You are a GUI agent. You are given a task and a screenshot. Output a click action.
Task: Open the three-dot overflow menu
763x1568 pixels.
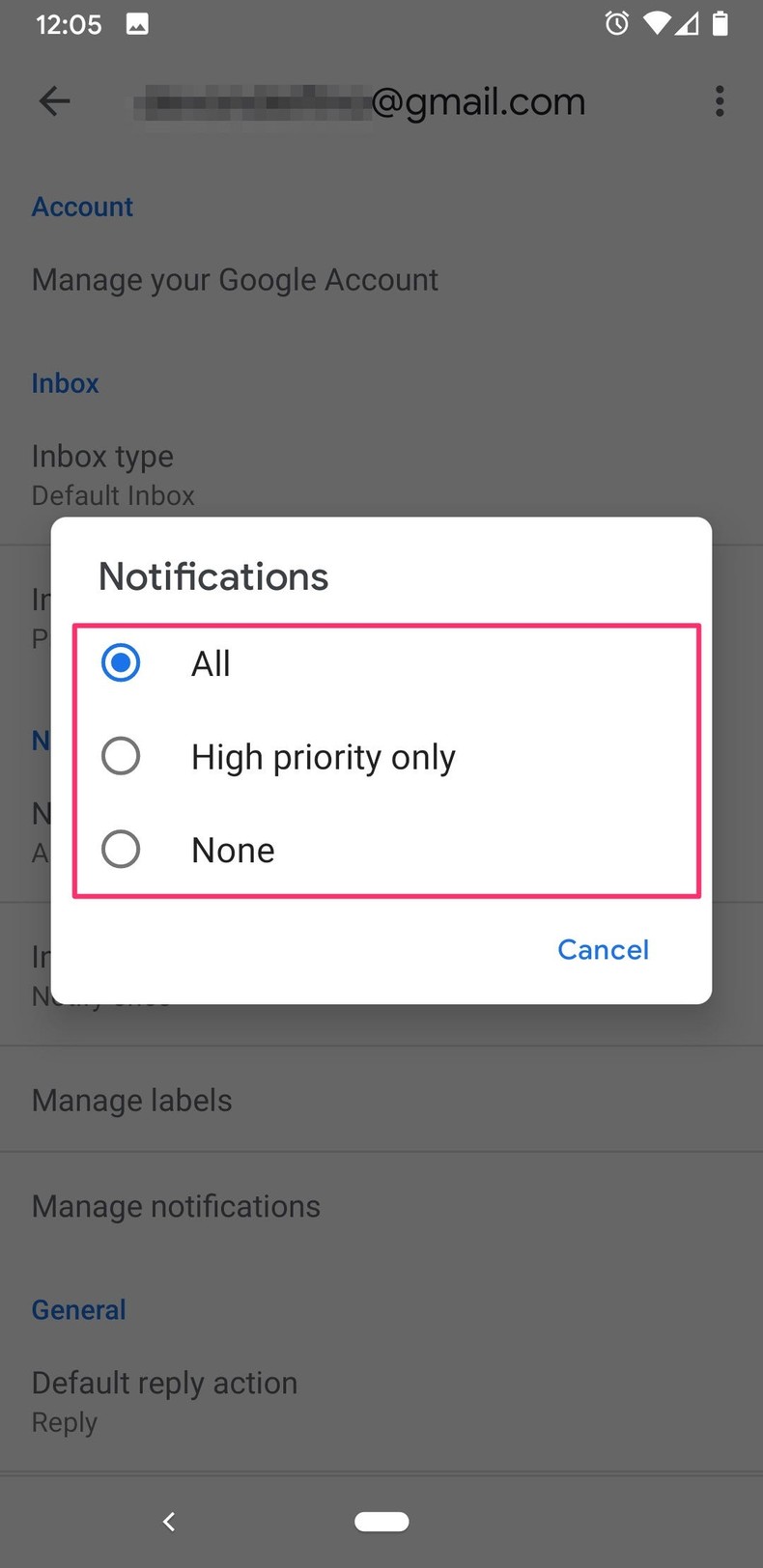coord(719,100)
